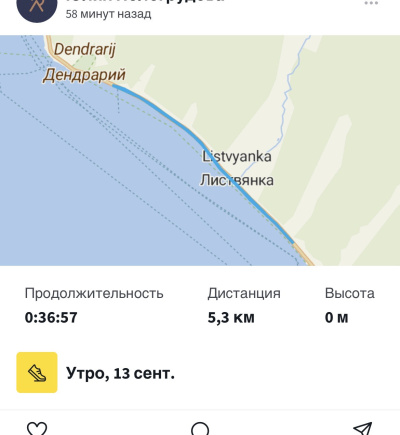
Task: Comment on this workout post
Action: (200, 429)
